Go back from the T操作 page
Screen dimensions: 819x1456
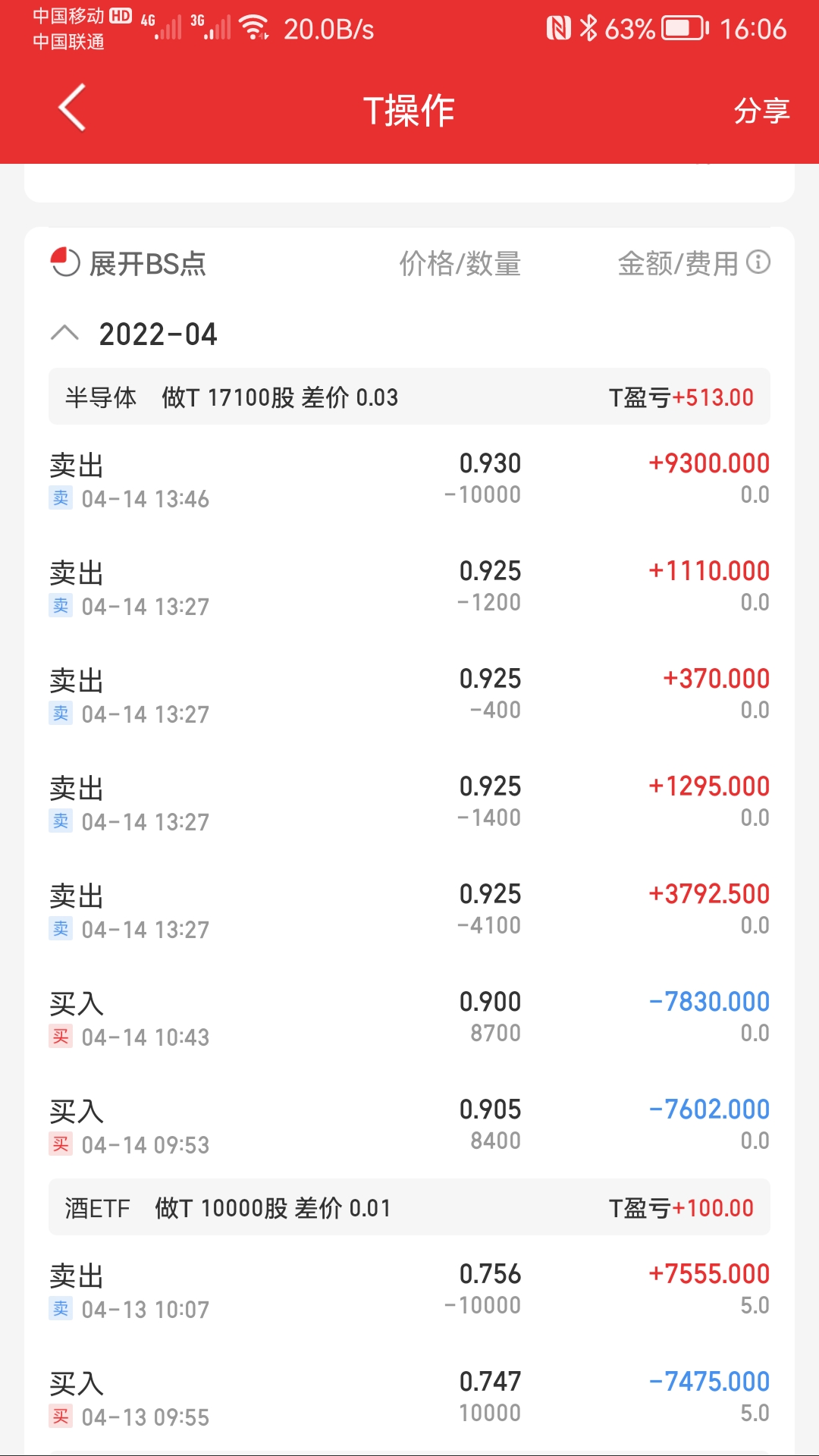72,108
